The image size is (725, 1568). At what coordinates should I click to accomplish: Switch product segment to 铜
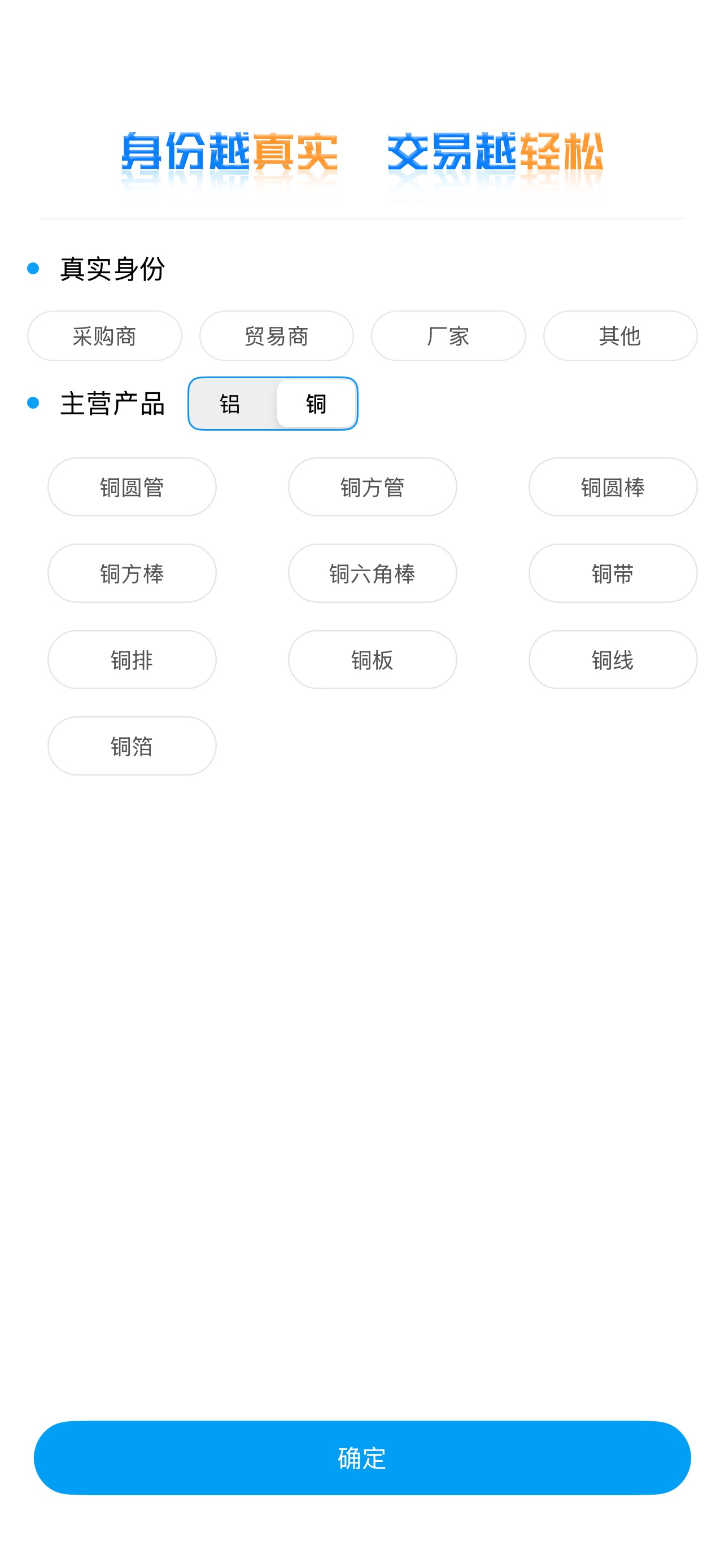point(316,404)
